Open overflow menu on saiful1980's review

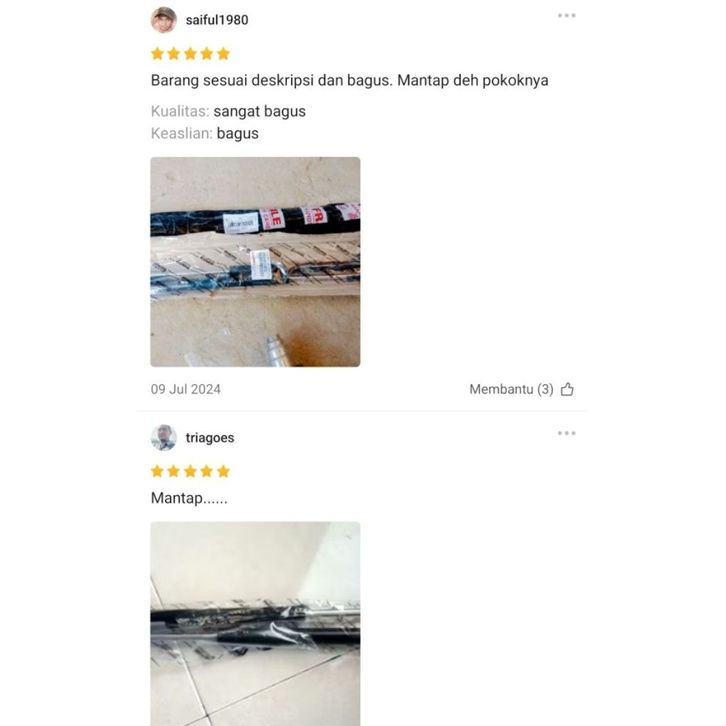click(x=566, y=16)
